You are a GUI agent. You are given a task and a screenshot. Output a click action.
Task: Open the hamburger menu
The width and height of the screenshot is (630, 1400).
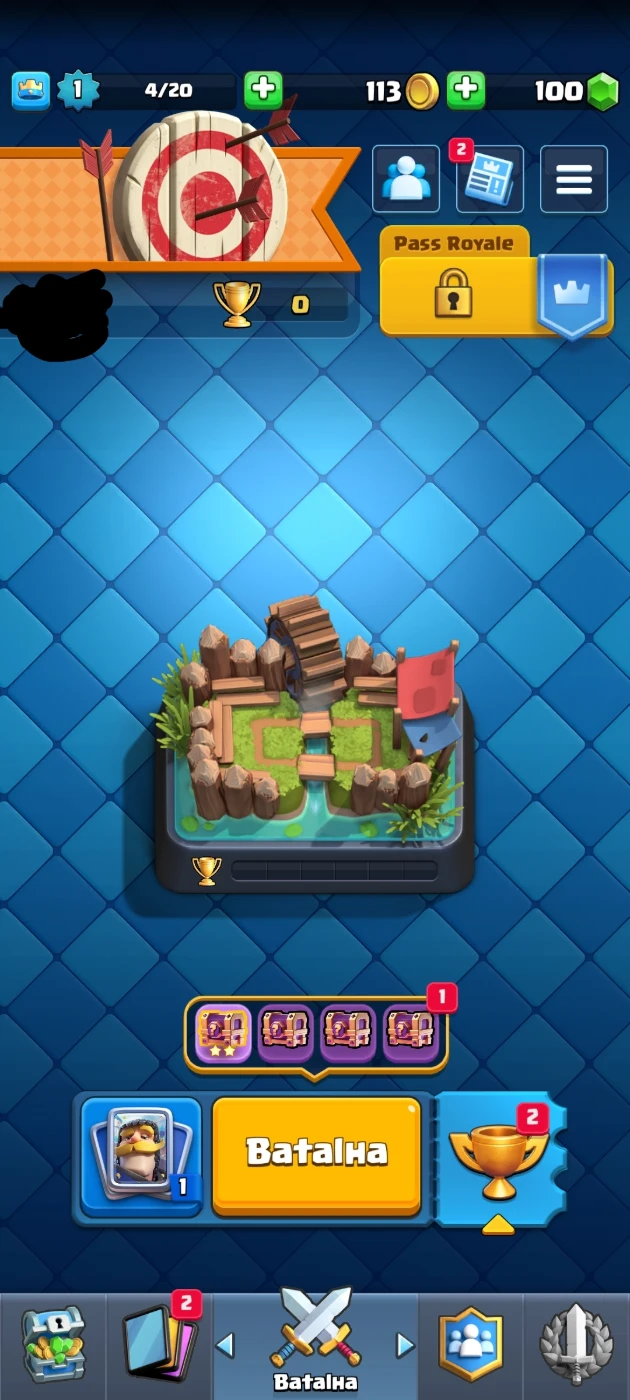tap(574, 179)
